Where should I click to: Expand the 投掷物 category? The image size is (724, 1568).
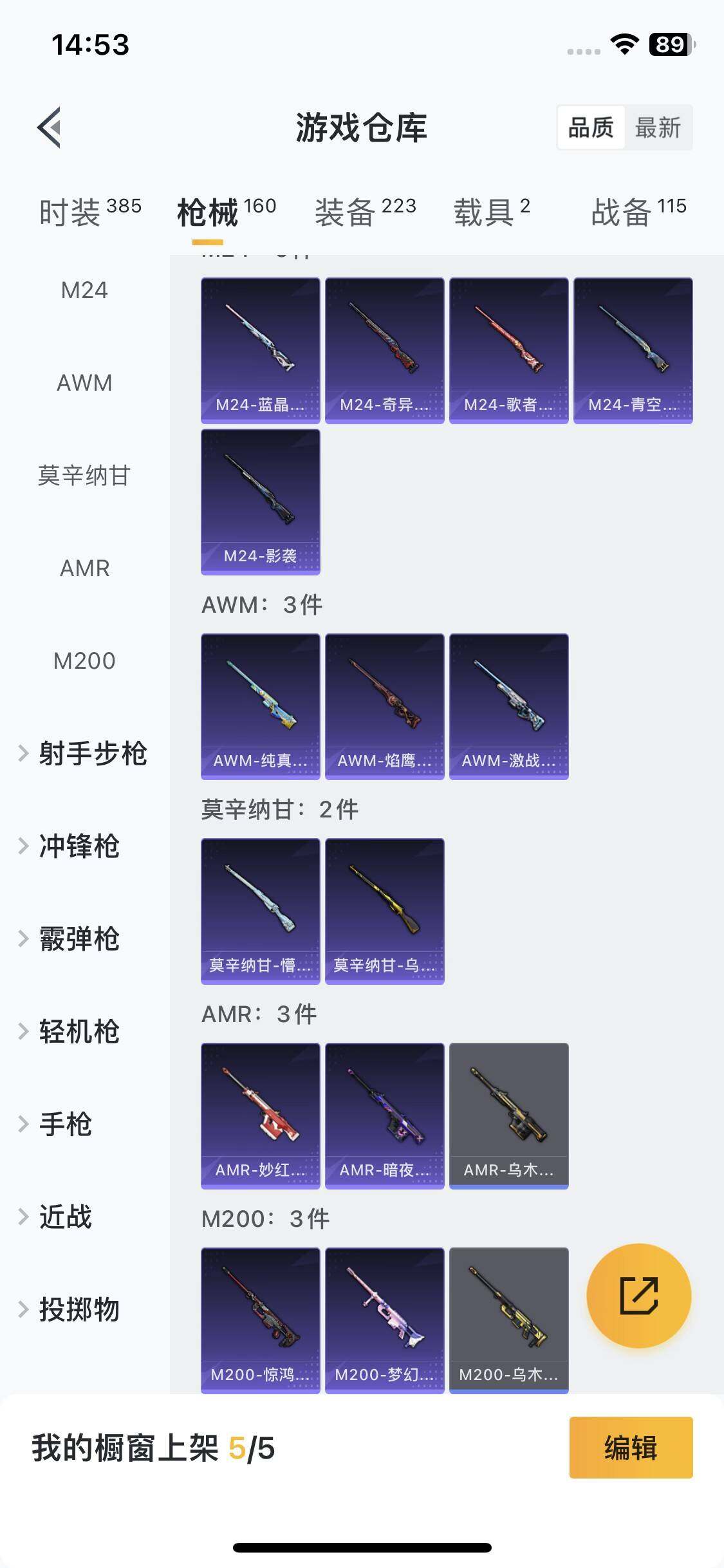[71, 1310]
